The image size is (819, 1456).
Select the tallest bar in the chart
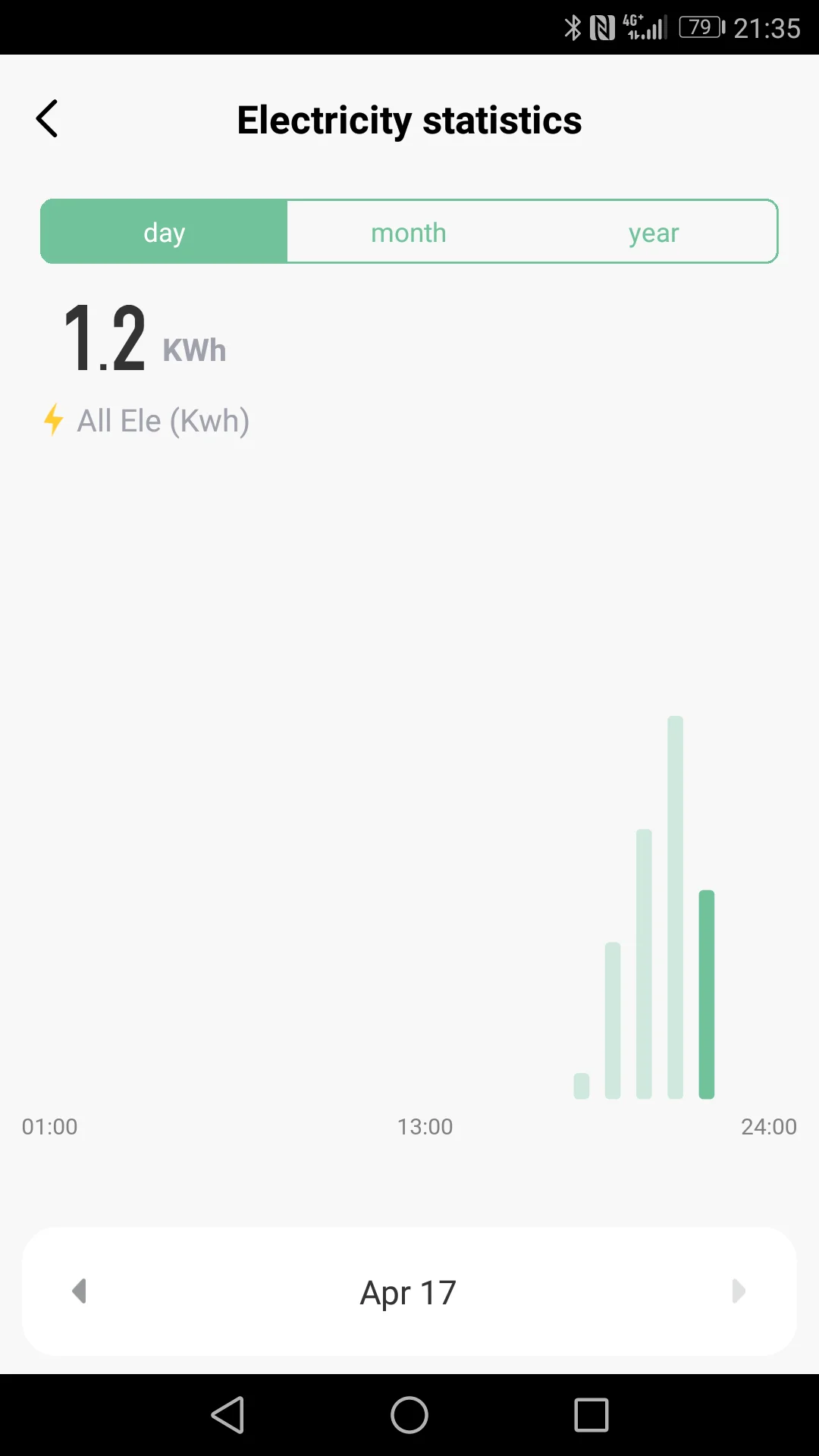(675, 907)
